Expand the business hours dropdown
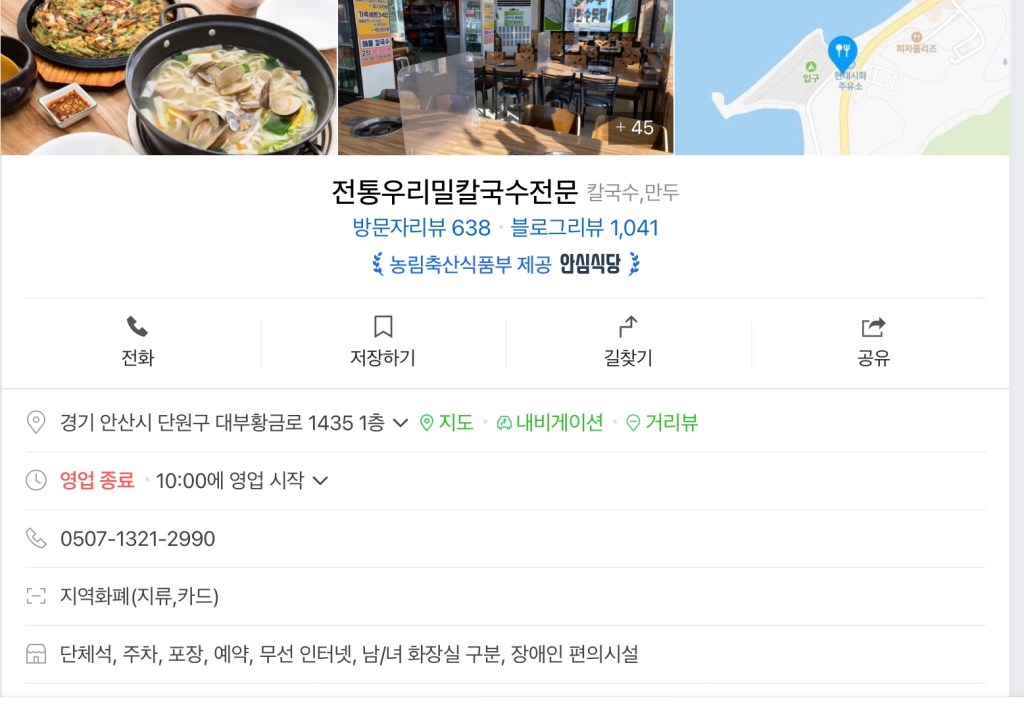Viewport: 1024px width, 707px height. point(320,481)
